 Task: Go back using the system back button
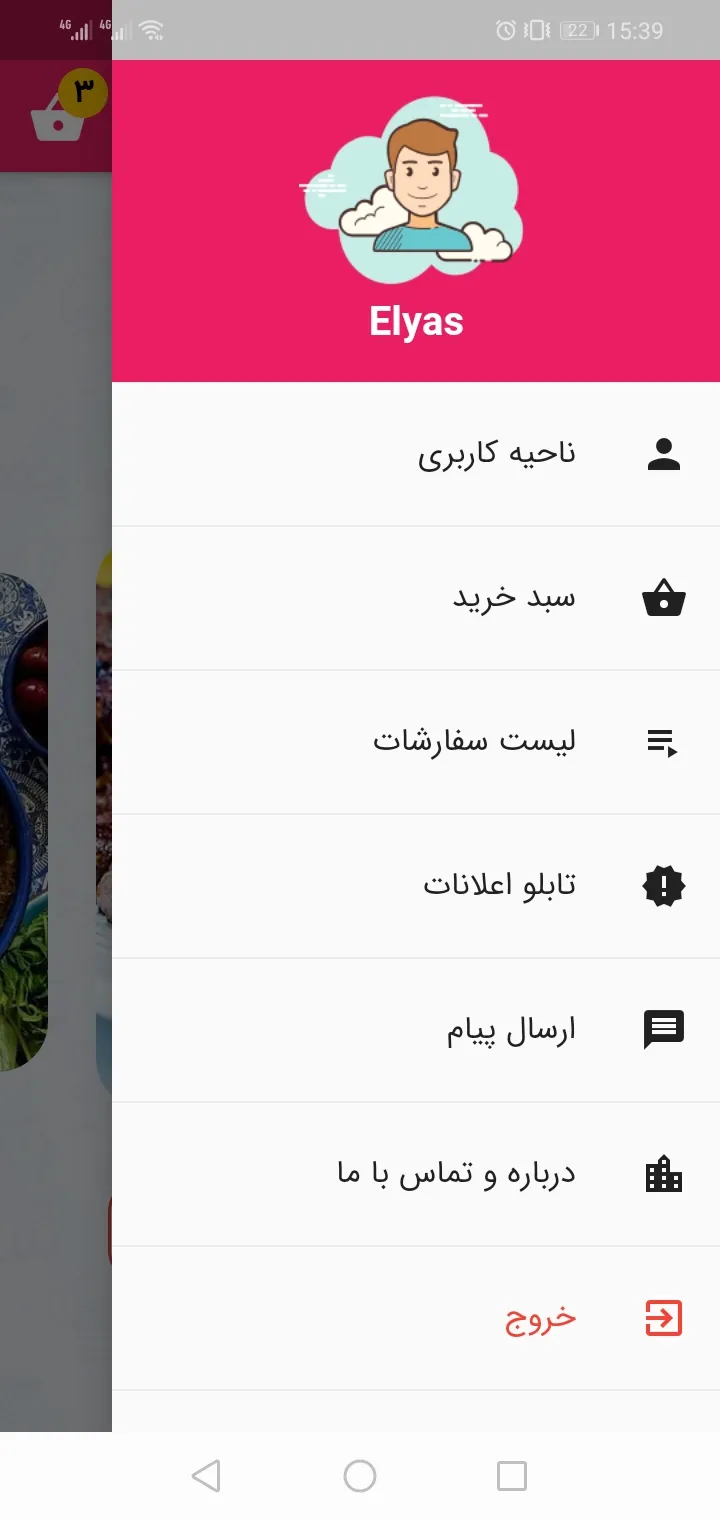(206, 1476)
